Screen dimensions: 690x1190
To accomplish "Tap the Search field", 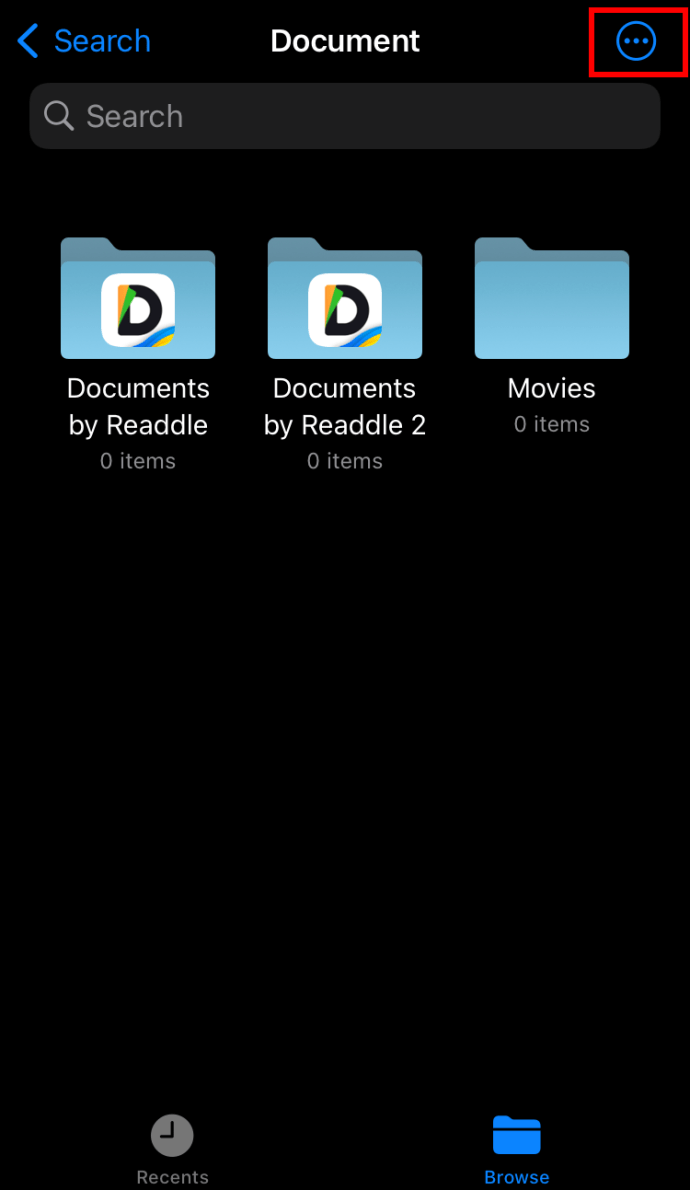I will coord(344,116).
